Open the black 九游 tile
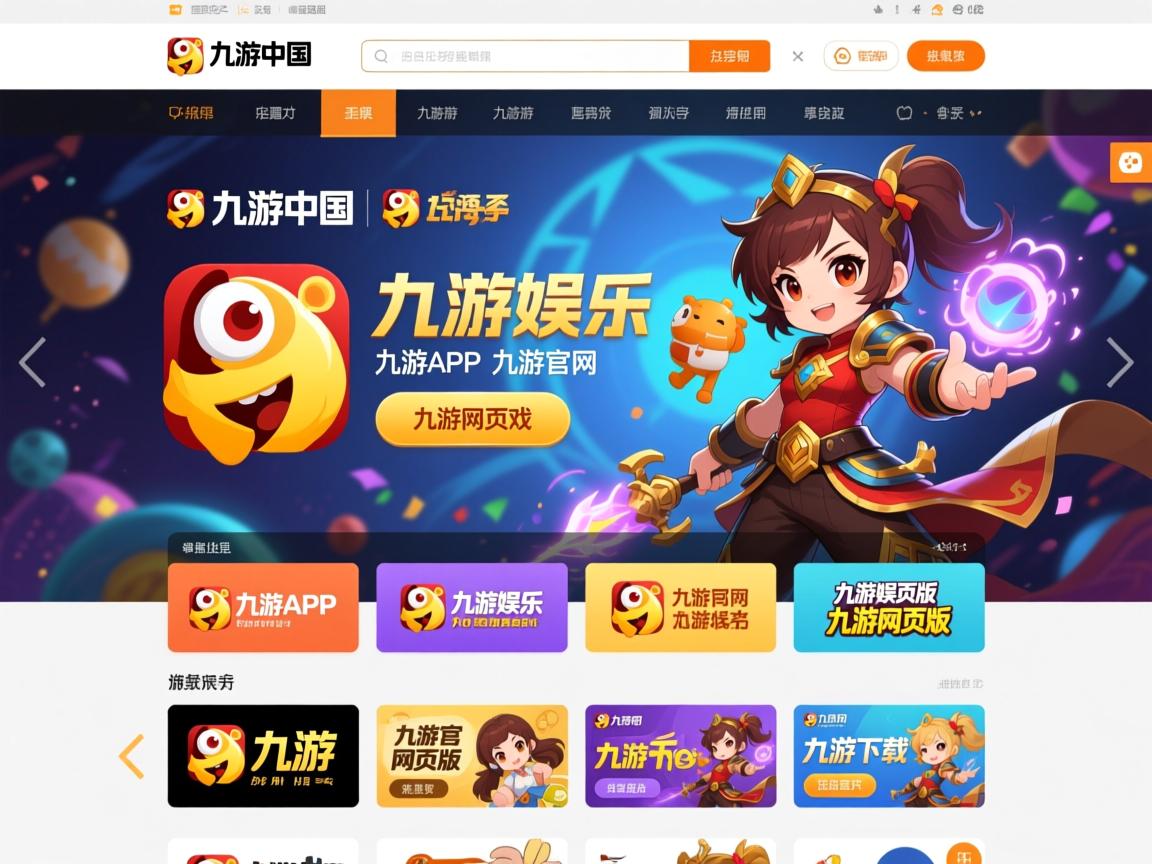 point(263,756)
